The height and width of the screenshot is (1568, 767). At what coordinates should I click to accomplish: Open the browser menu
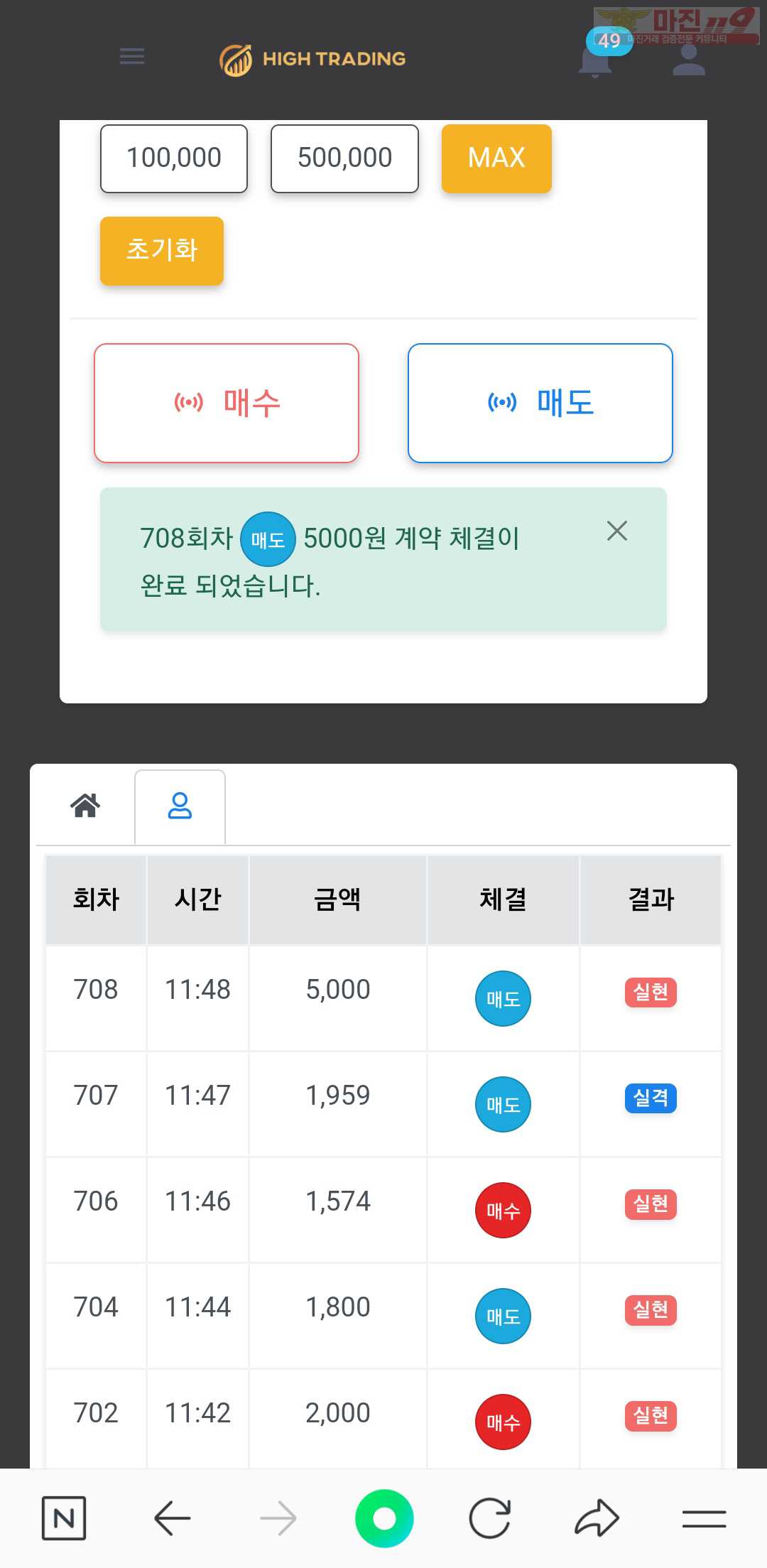point(704,1519)
